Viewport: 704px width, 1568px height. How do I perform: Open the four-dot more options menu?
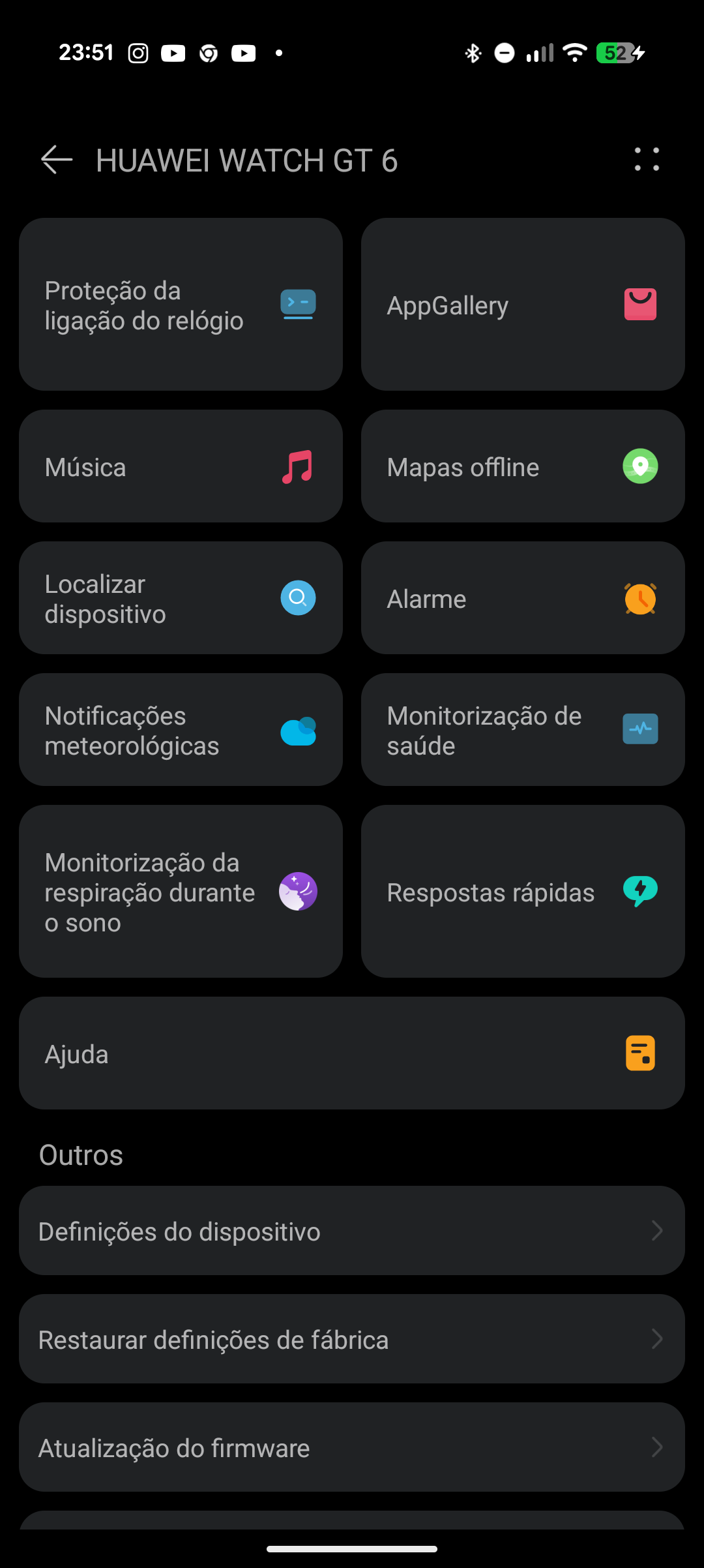(x=647, y=160)
